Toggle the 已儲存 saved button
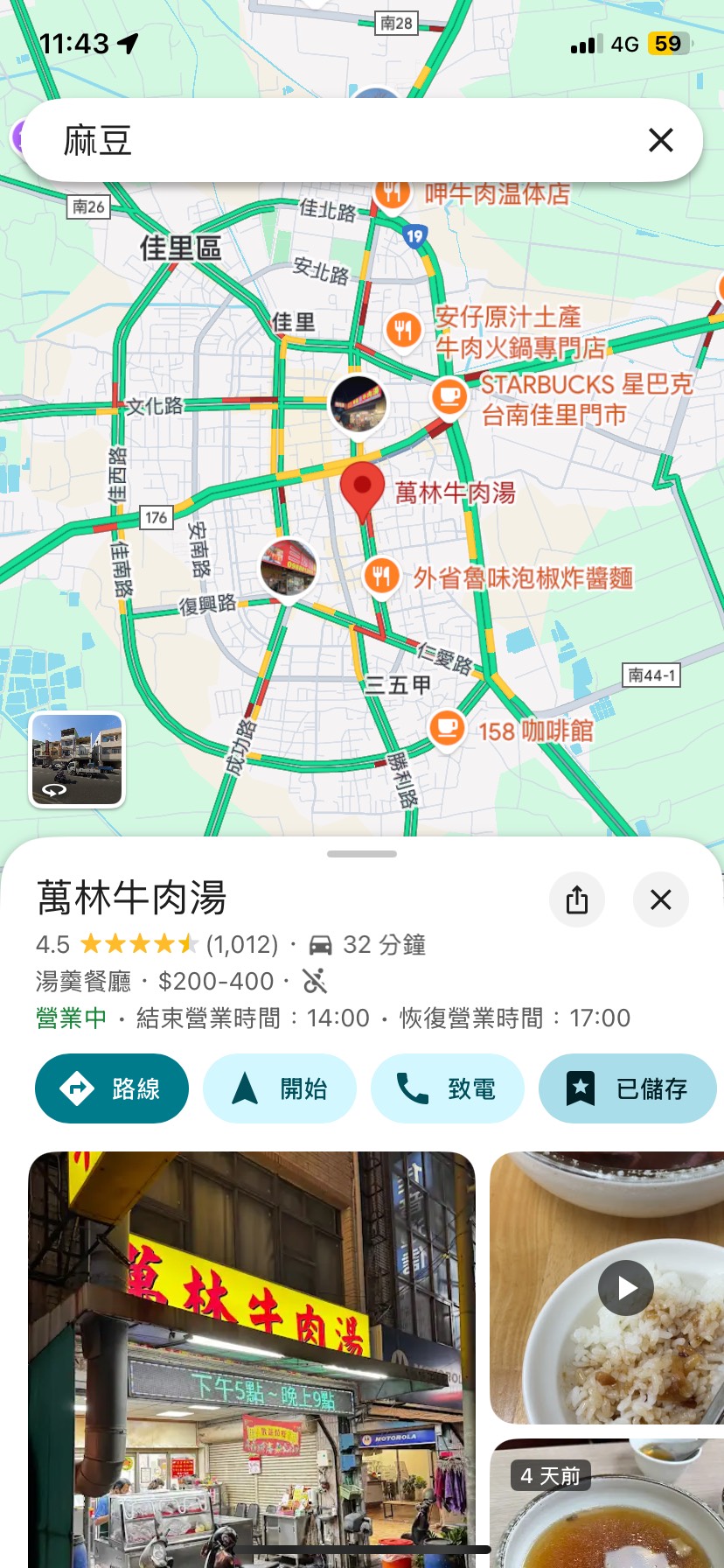This screenshot has width=724, height=1568. [x=628, y=1088]
